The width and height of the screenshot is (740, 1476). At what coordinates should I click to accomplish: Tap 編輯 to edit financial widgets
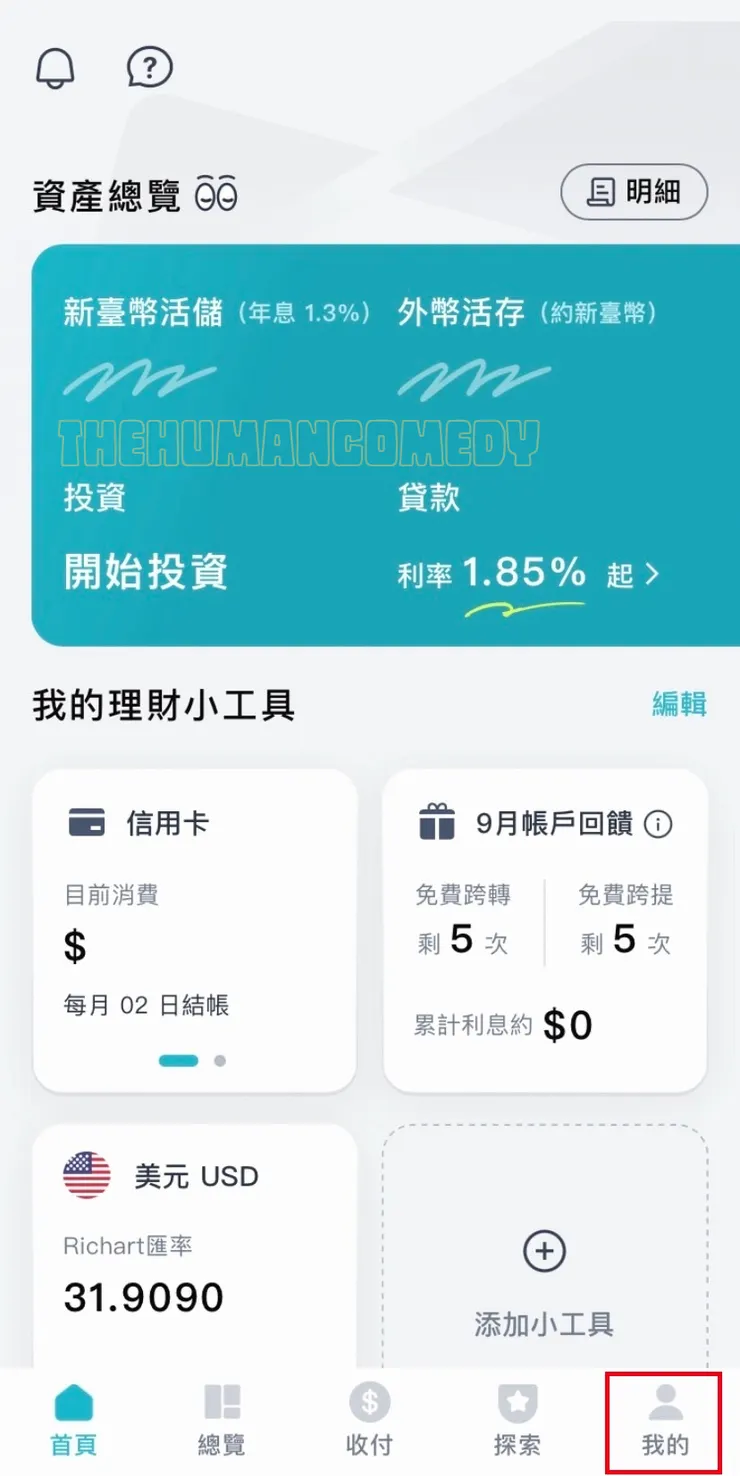point(679,705)
